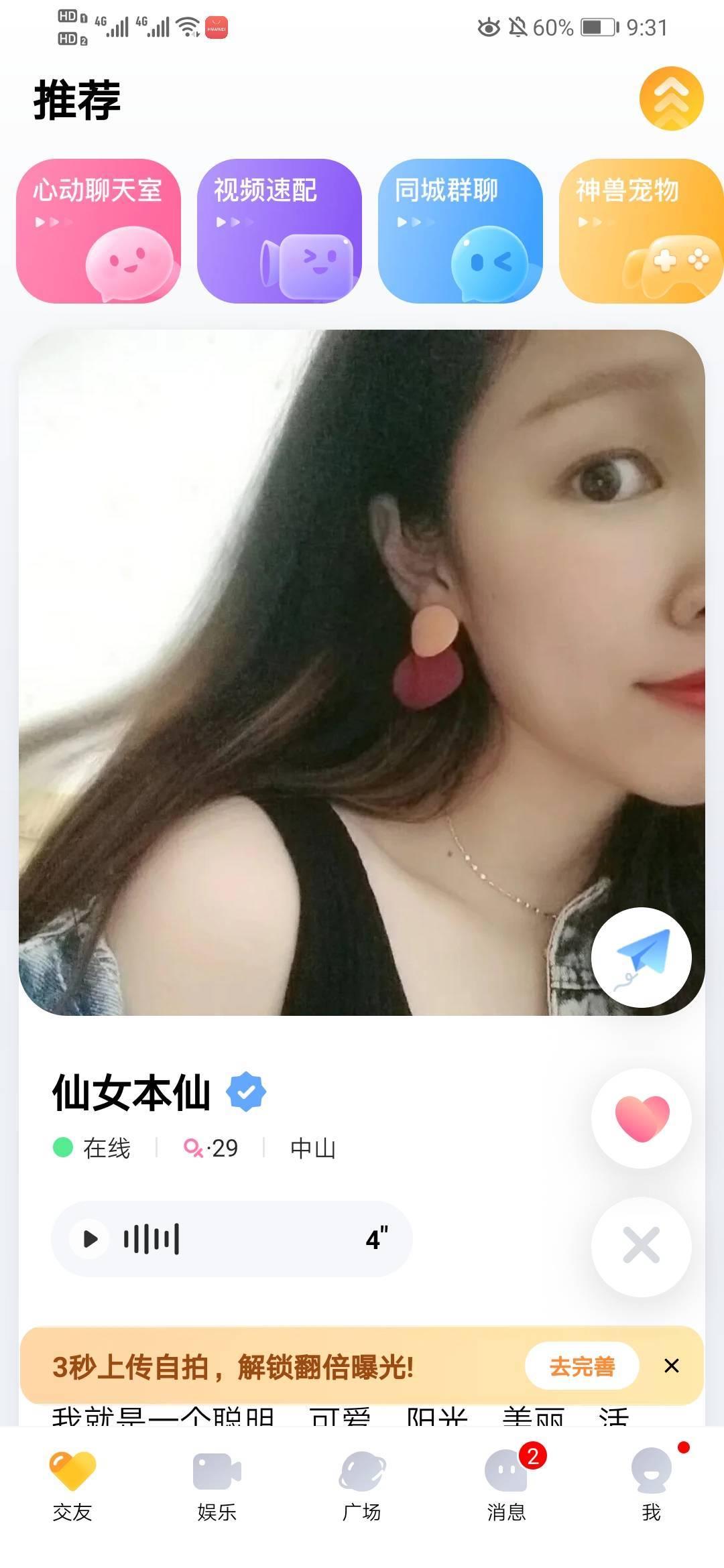Tap the orange boost arrows icon
Screen dimensions: 724x1568
point(671,99)
